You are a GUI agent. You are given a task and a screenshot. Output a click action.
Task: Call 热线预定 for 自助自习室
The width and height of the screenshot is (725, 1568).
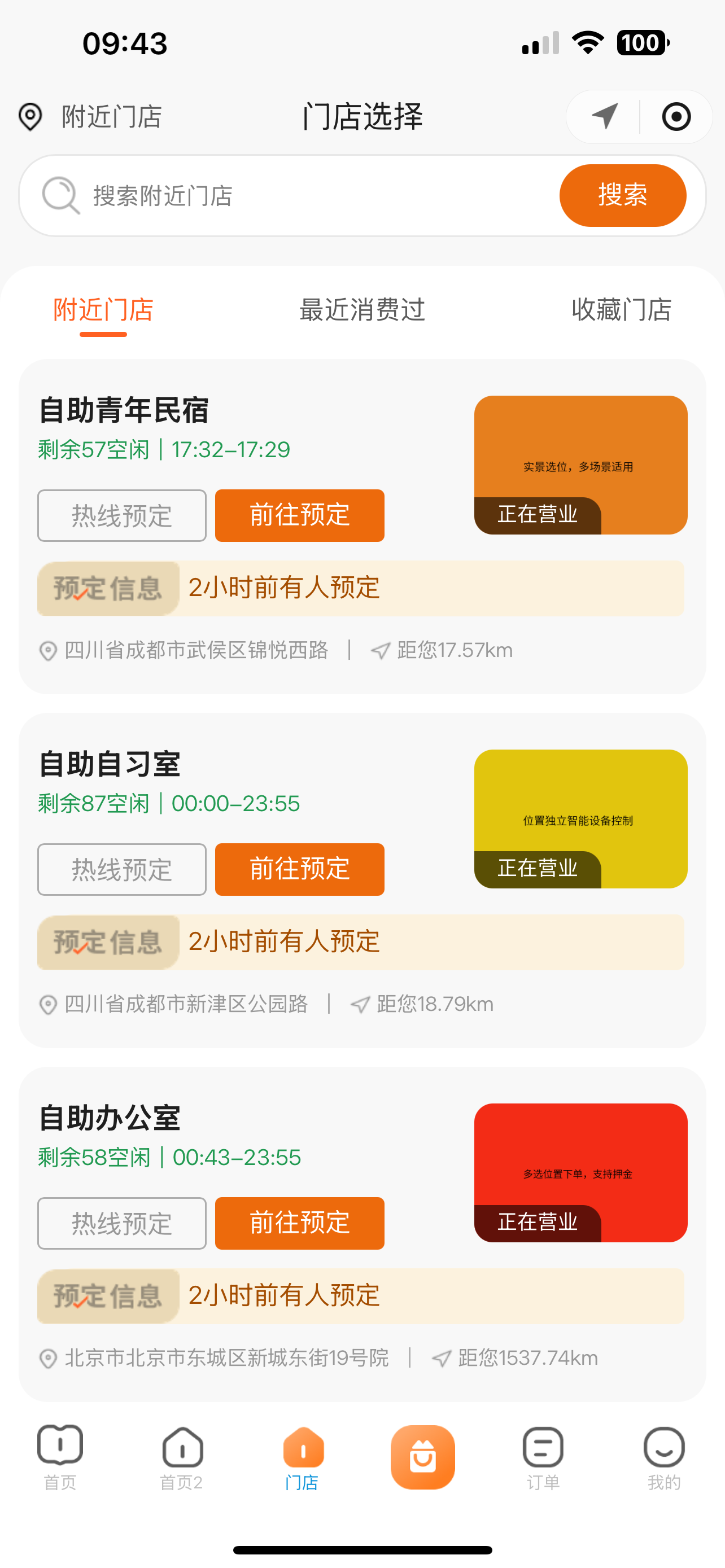(x=122, y=869)
